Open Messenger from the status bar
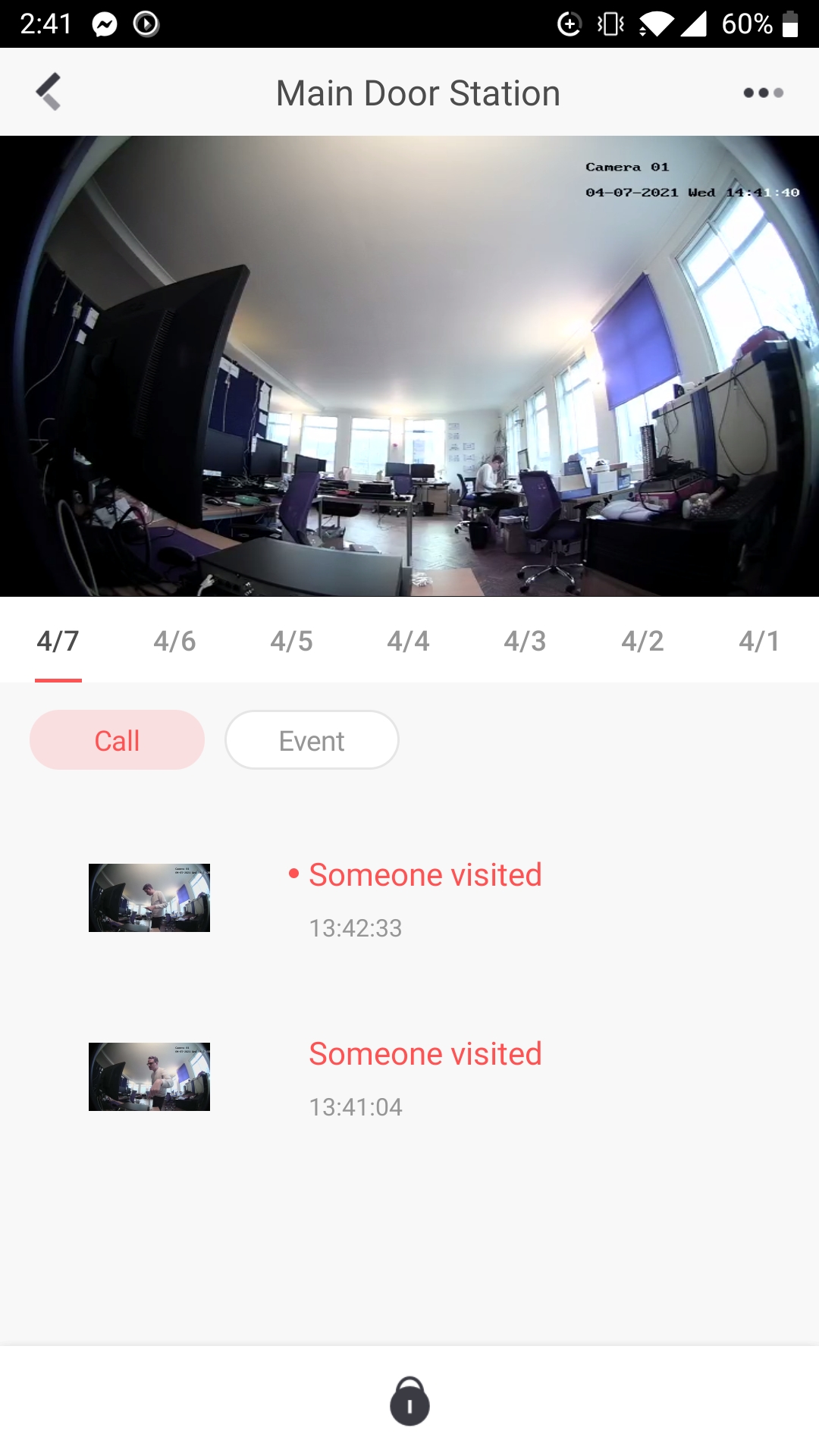The width and height of the screenshot is (819, 1456). click(102, 24)
